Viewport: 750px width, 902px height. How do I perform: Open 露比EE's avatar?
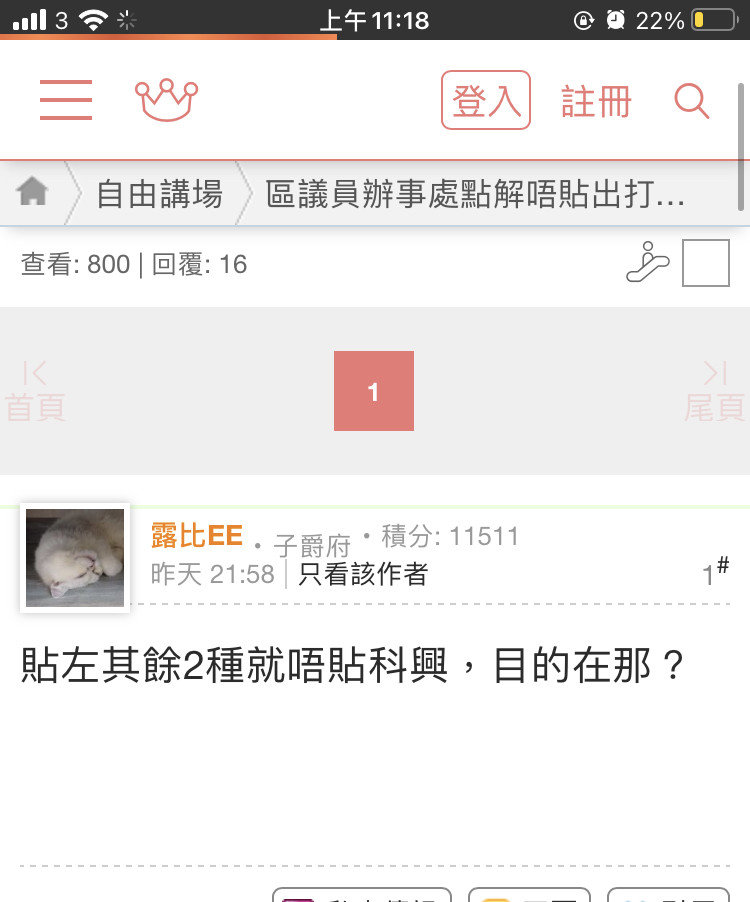pos(75,557)
